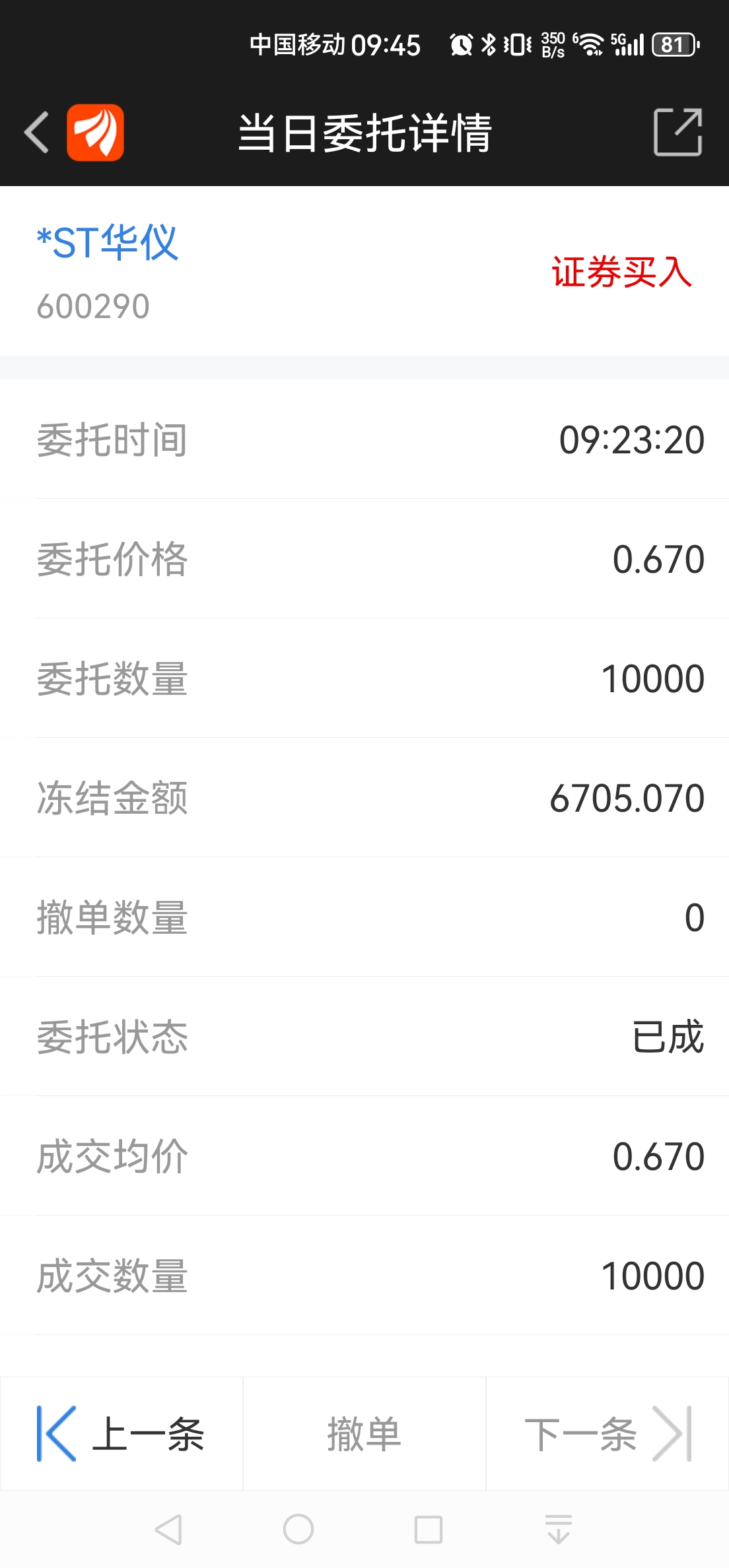The image size is (729, 1568).
Task: Go to the previous order with 上一条
Action: tap(121, 1433)
